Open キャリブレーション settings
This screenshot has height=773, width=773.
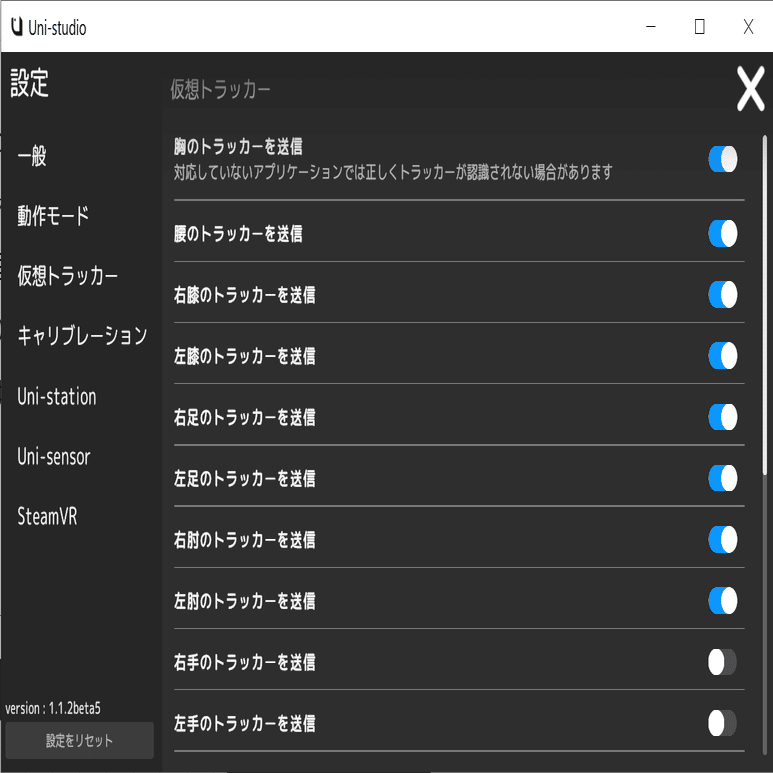tap(82, 336)
